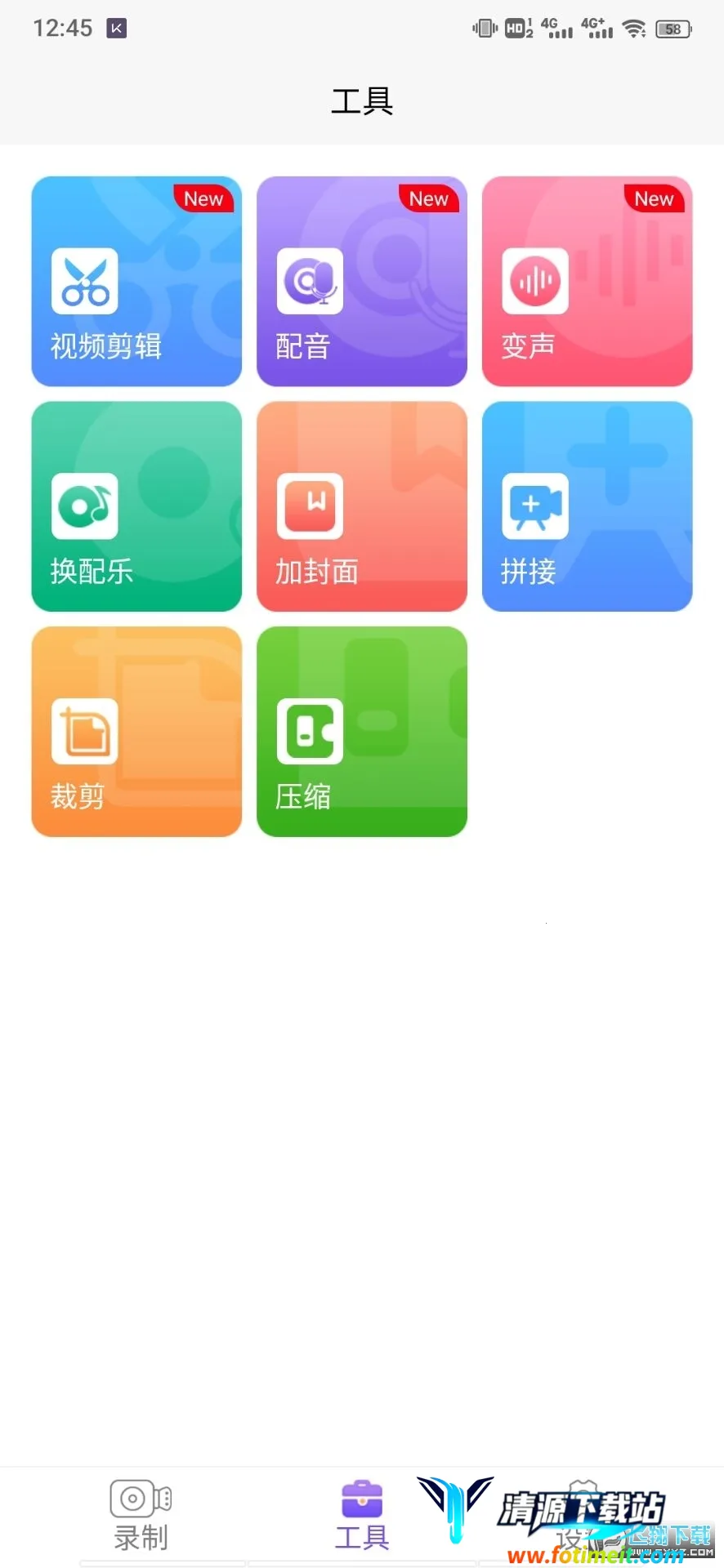Open the 视频剪辑 video editing tool

(x=136, y=282)
